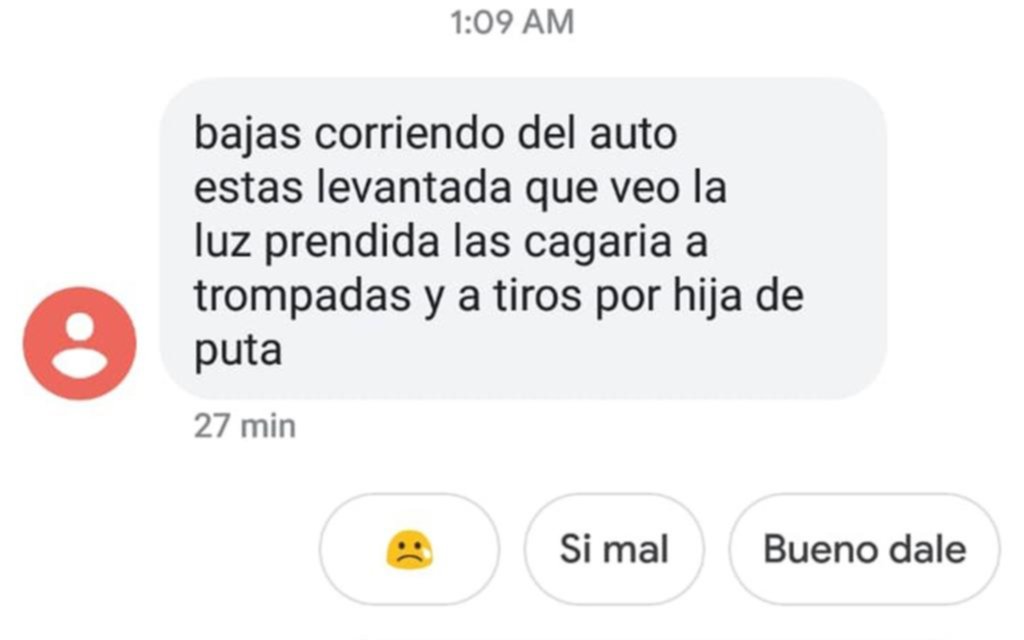This screenshot has width=1024, height=640.
Task: Reply with the 'Si mal' suggestion
Action: click(x=614, y=549)
